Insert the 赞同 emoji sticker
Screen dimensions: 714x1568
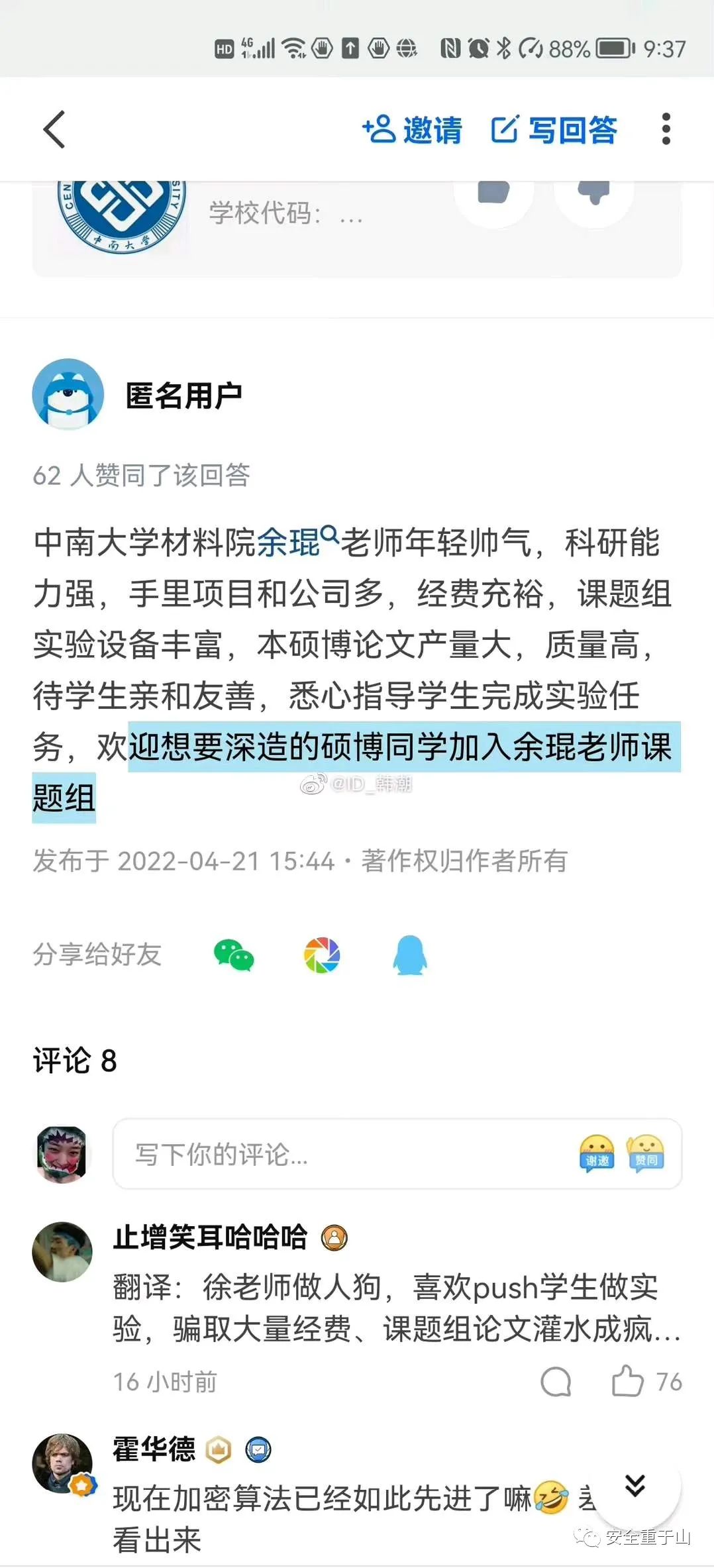point(646,1153)
